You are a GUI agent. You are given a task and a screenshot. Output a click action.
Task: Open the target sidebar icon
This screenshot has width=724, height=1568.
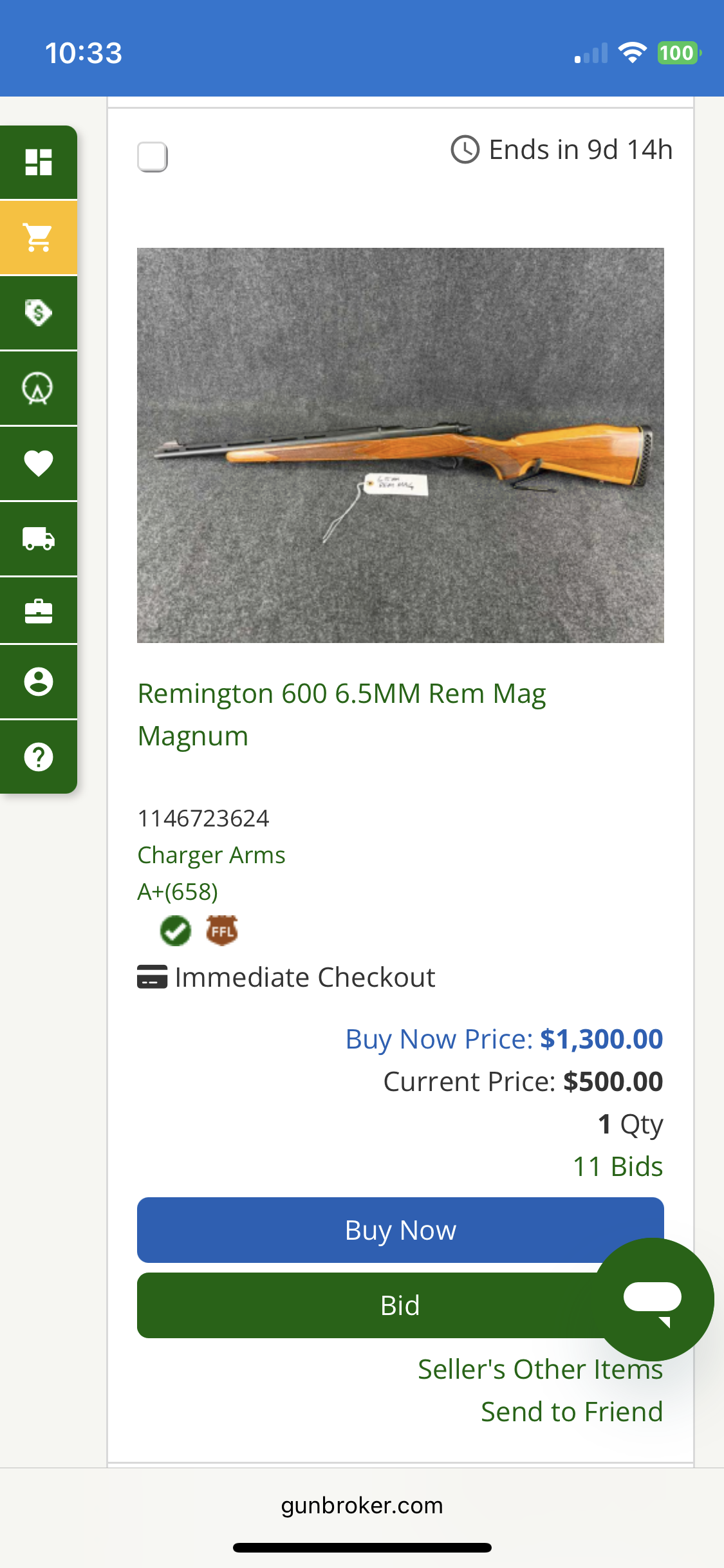(39, 388)
